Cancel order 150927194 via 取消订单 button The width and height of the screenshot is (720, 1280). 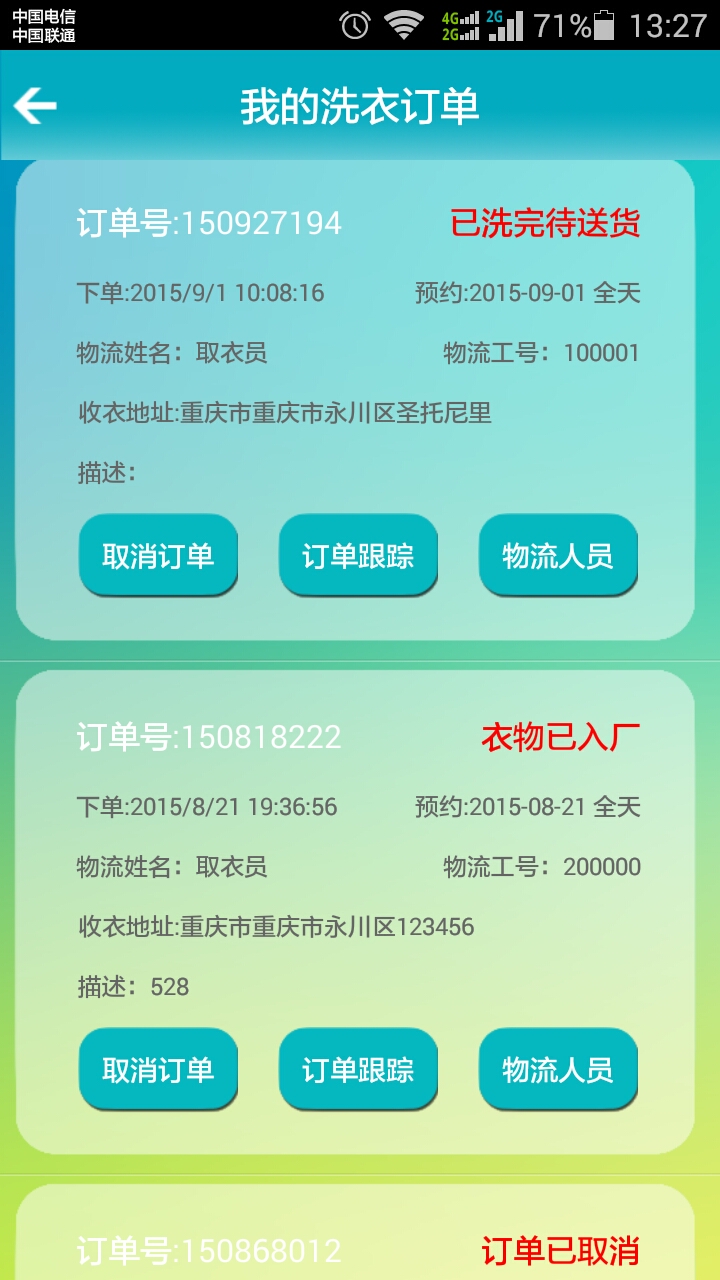click(x=158, y=554)
